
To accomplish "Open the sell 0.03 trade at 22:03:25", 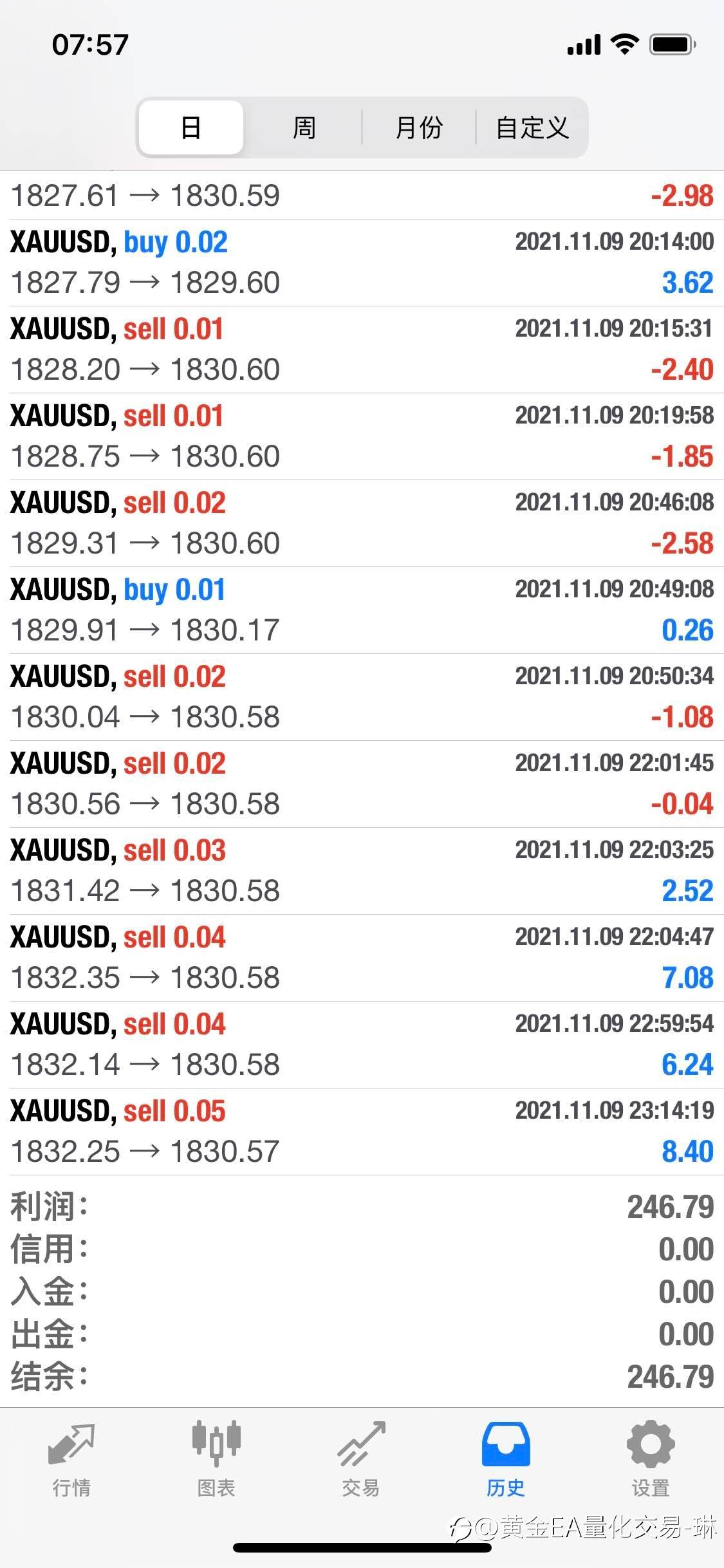I will [x=362, y=871].
